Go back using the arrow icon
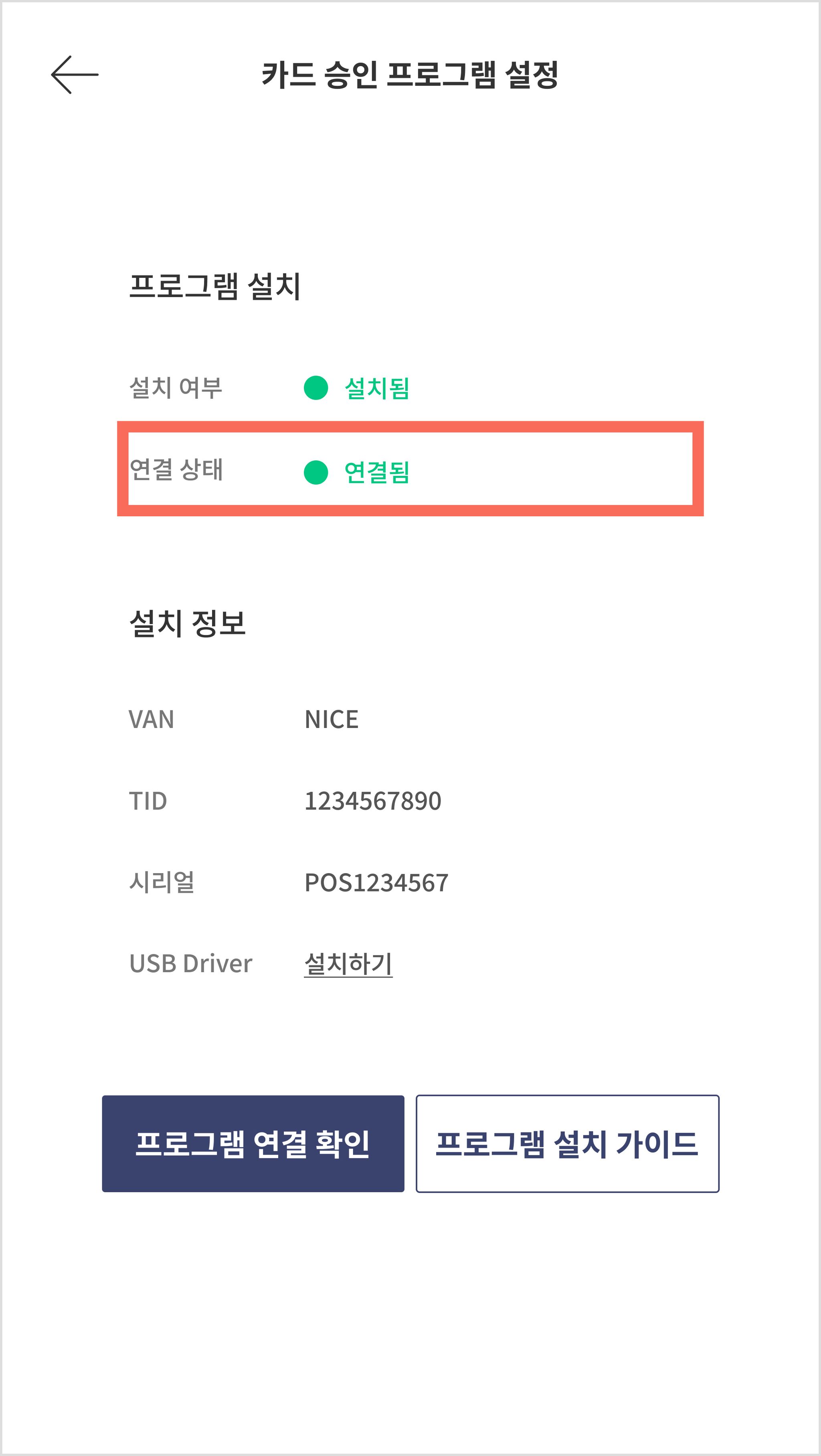This screenshot has height=1456, width=821. pyautogui.click(x=75, y=75)
